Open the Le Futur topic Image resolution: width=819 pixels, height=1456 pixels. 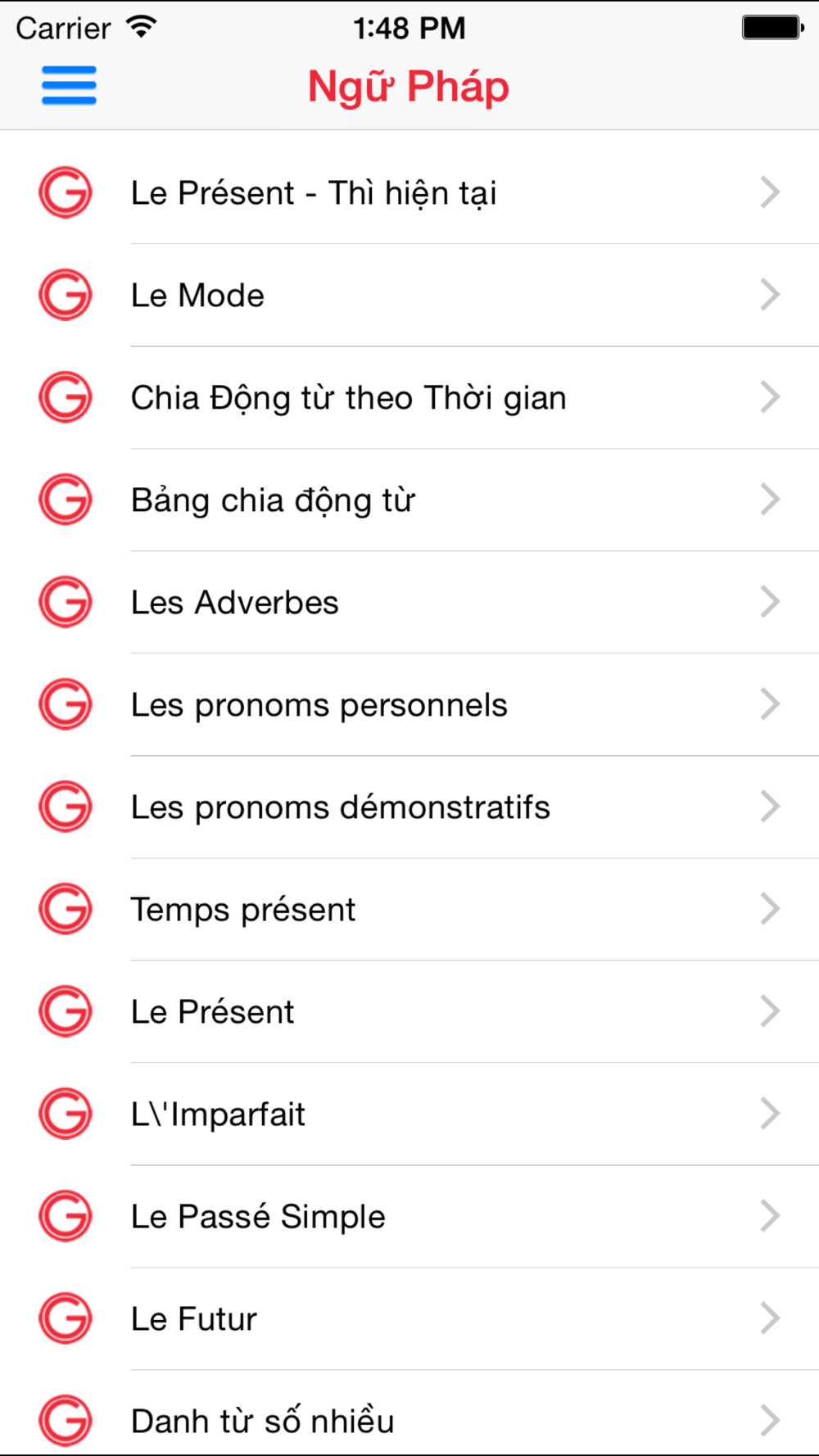point(409,1318)
